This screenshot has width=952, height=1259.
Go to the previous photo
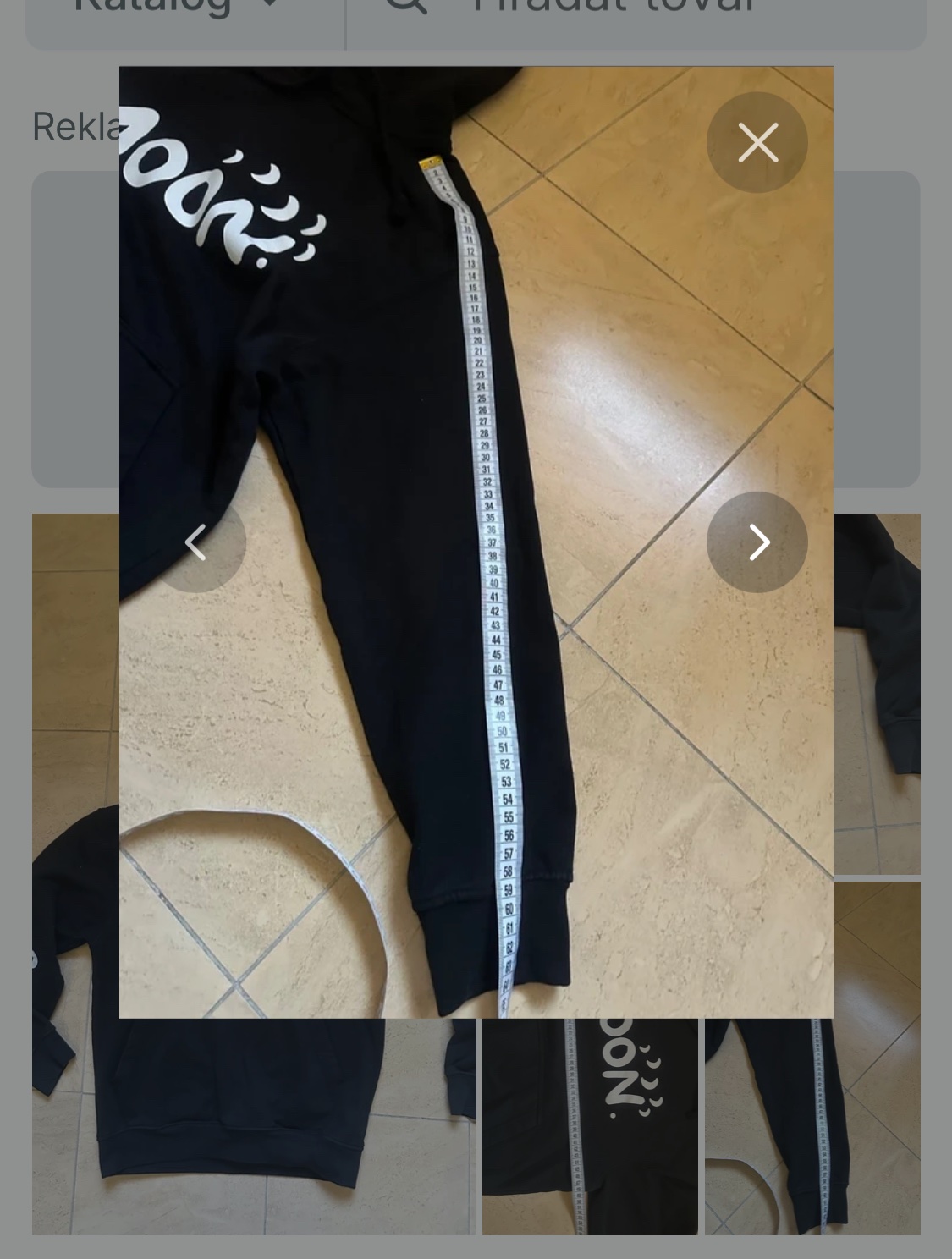pyautogui.click(x=196, y=542)
